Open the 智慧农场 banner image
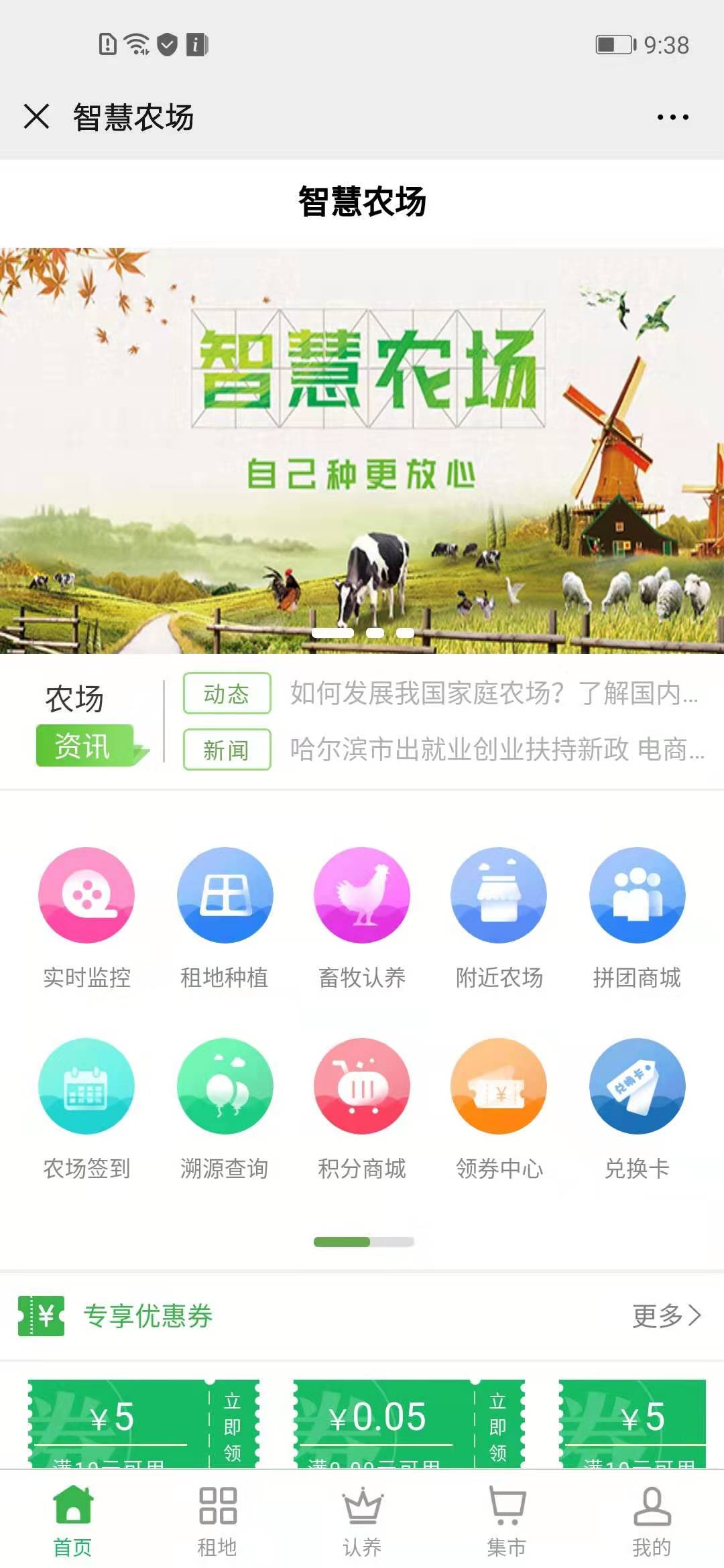This screenshot has height=1568, width=724. (362, 450)
